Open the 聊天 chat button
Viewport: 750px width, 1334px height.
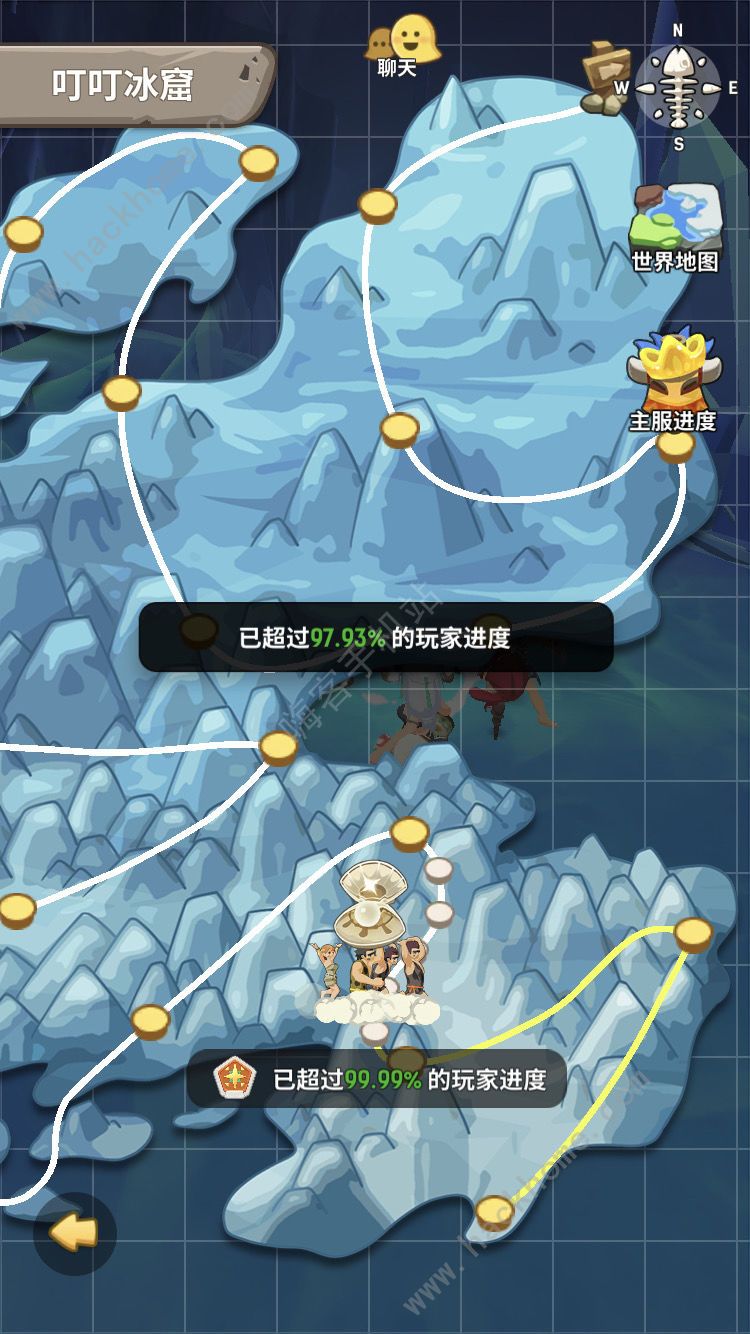pyautogui.click(x=398, y=47)
